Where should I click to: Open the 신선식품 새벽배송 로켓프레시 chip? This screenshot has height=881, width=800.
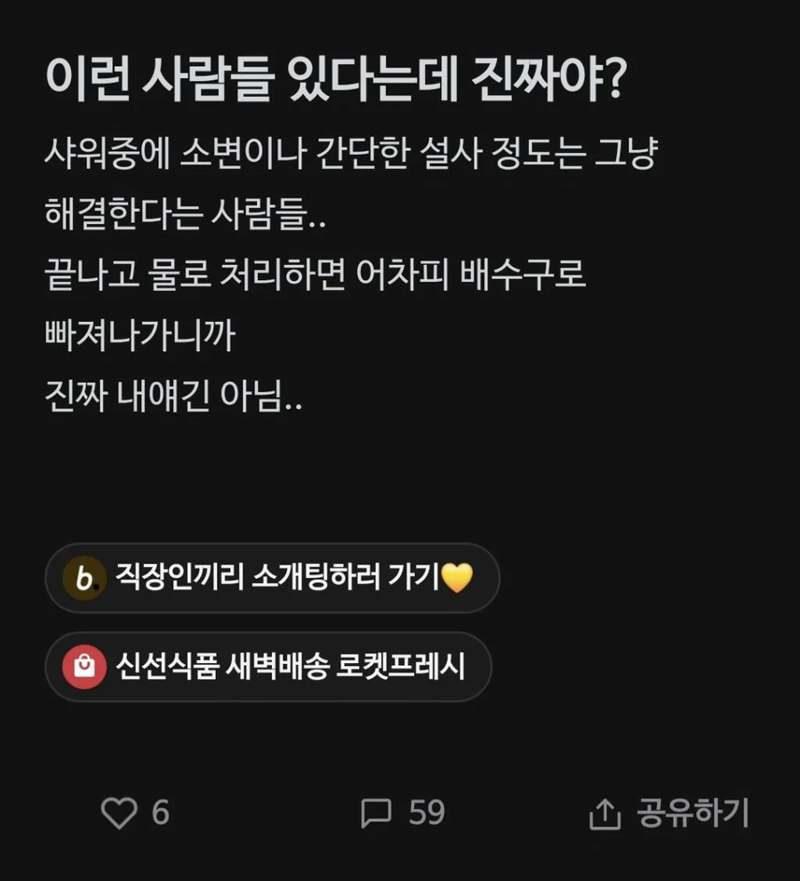click(268, 667)
